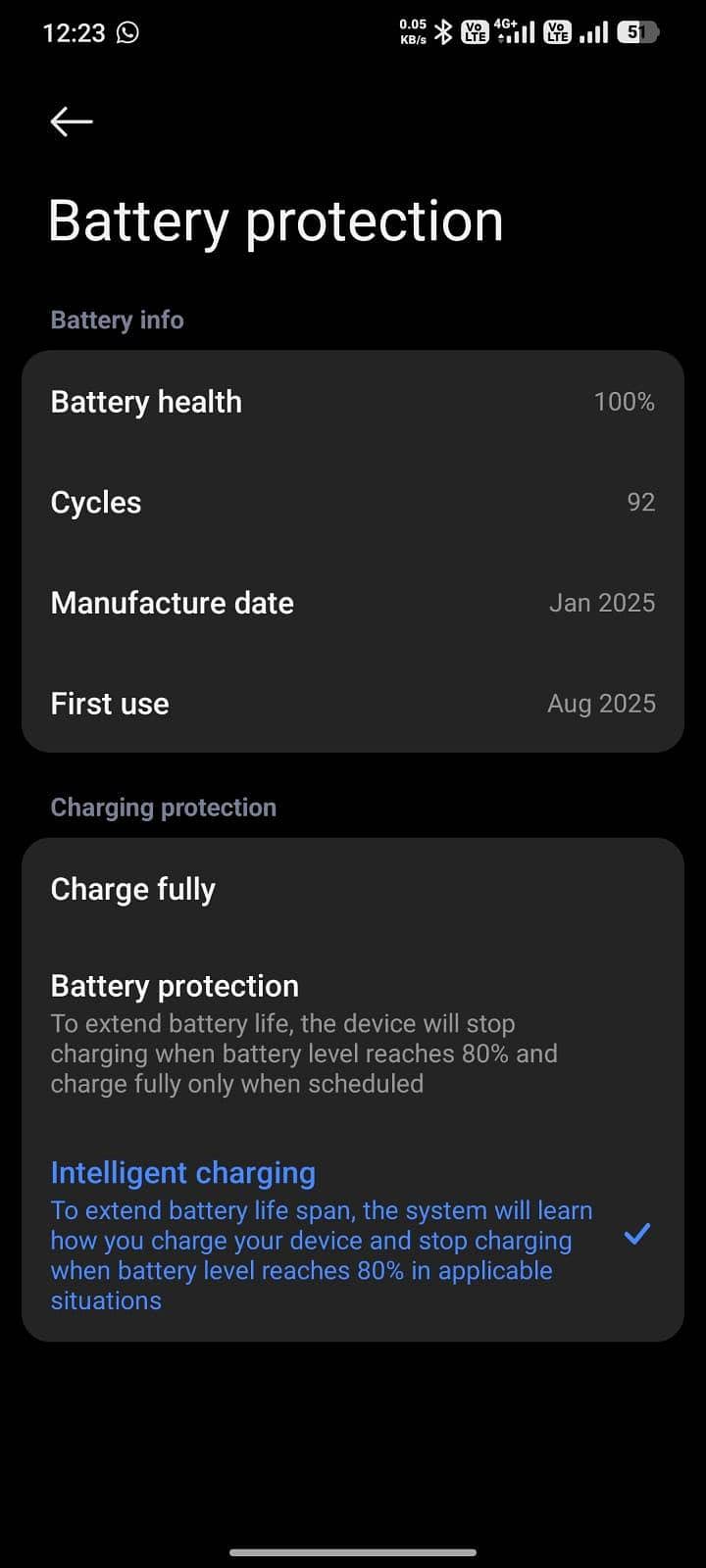Tap the Charging protection section header
Viewport: 706px width, 1568px height.
(164, 807)
